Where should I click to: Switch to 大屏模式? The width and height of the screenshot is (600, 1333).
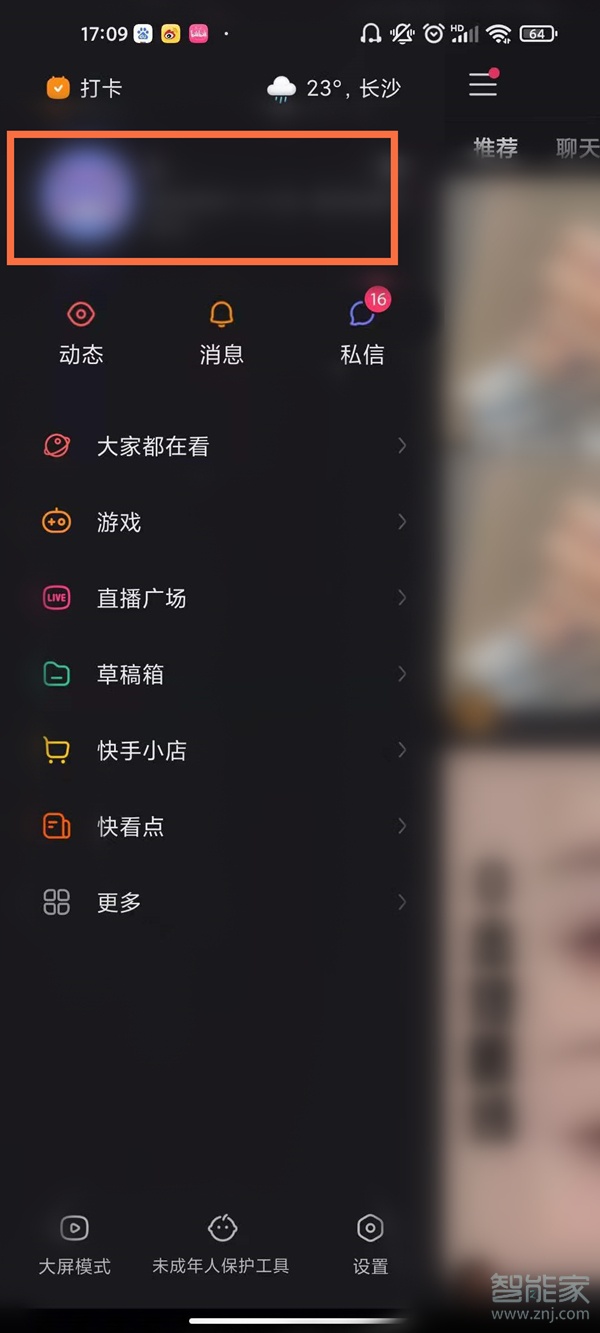[x=75, y=1244]
